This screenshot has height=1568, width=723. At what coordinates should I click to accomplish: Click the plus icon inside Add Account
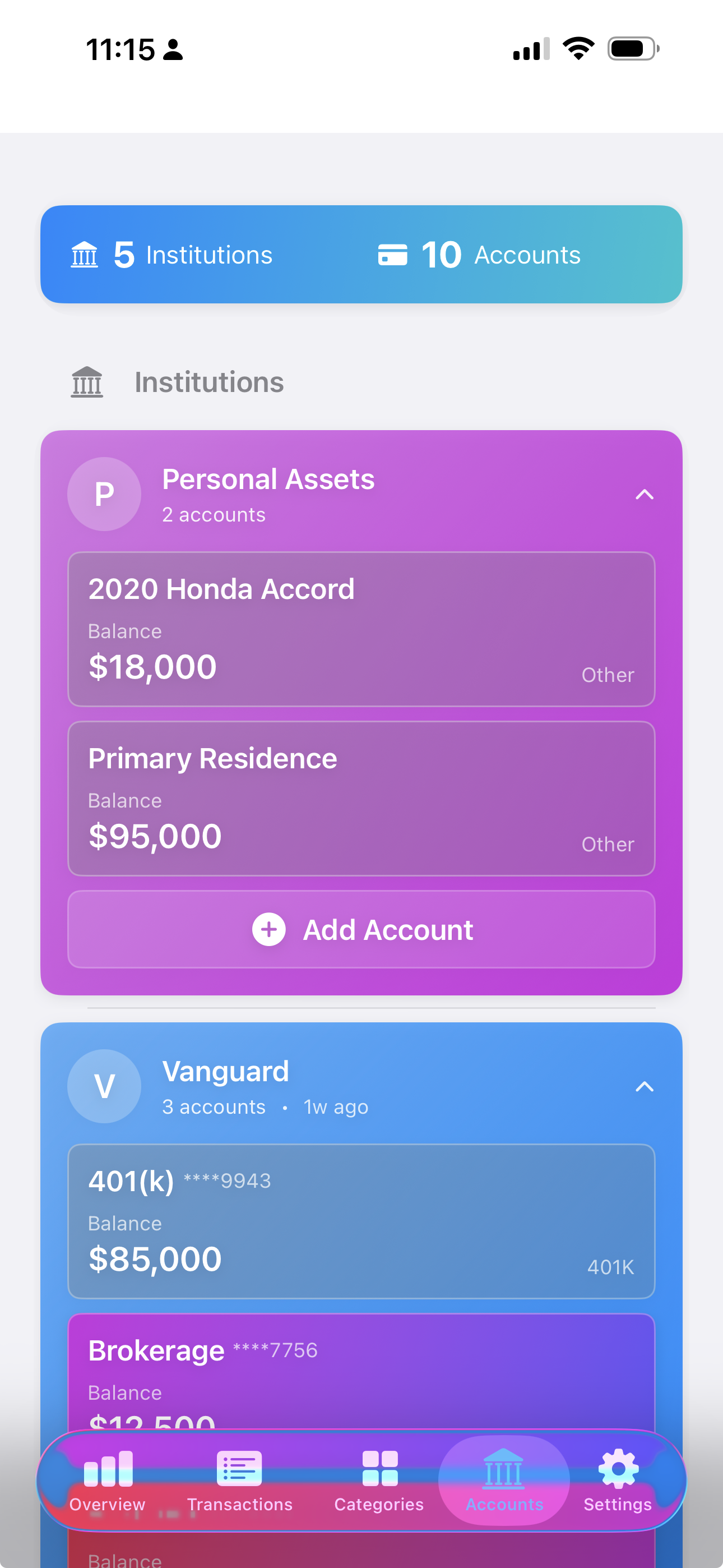click(x=268, y=929)
